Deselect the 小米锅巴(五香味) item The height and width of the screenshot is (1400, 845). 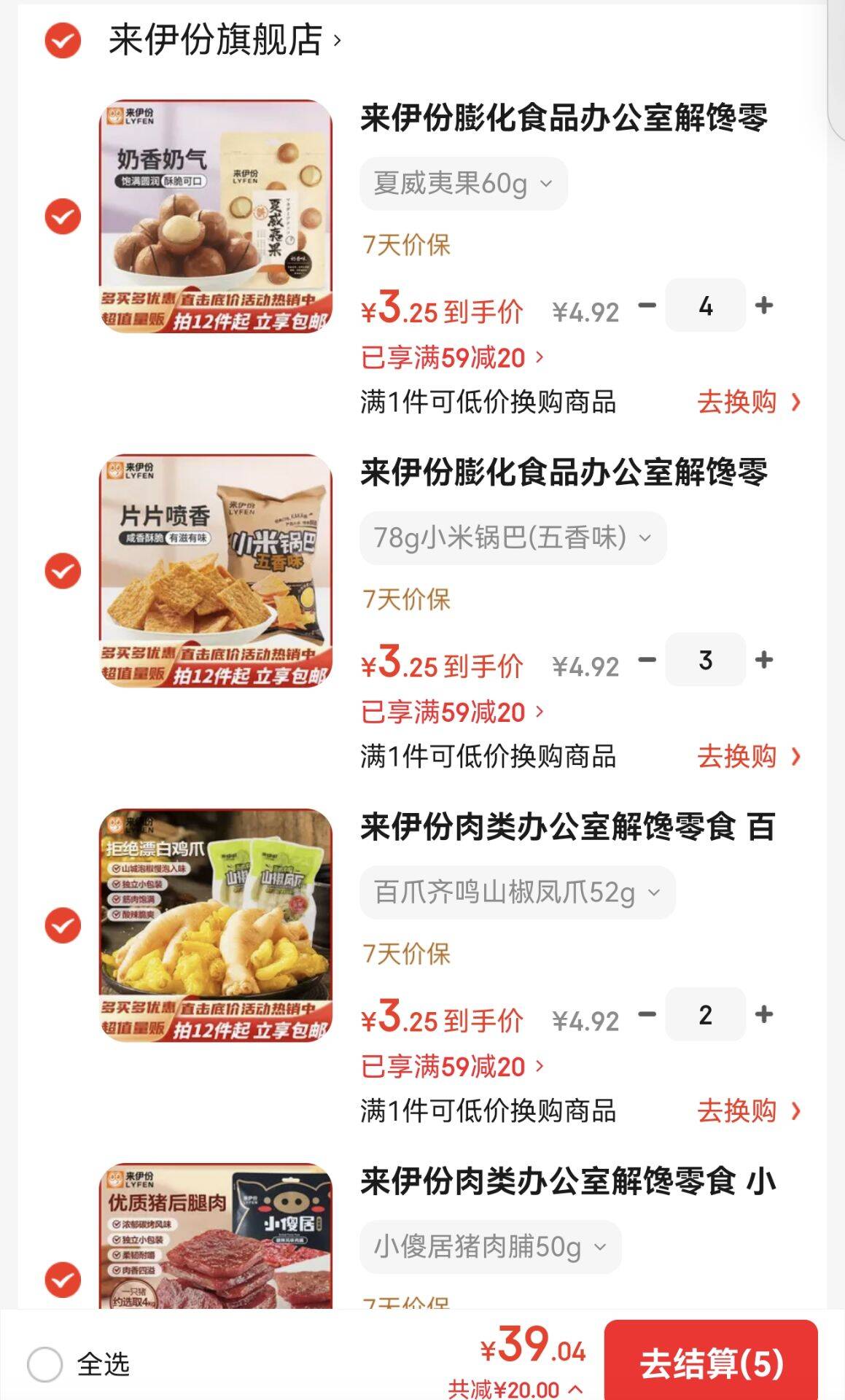pyautogui.click(x=63, y=571)
